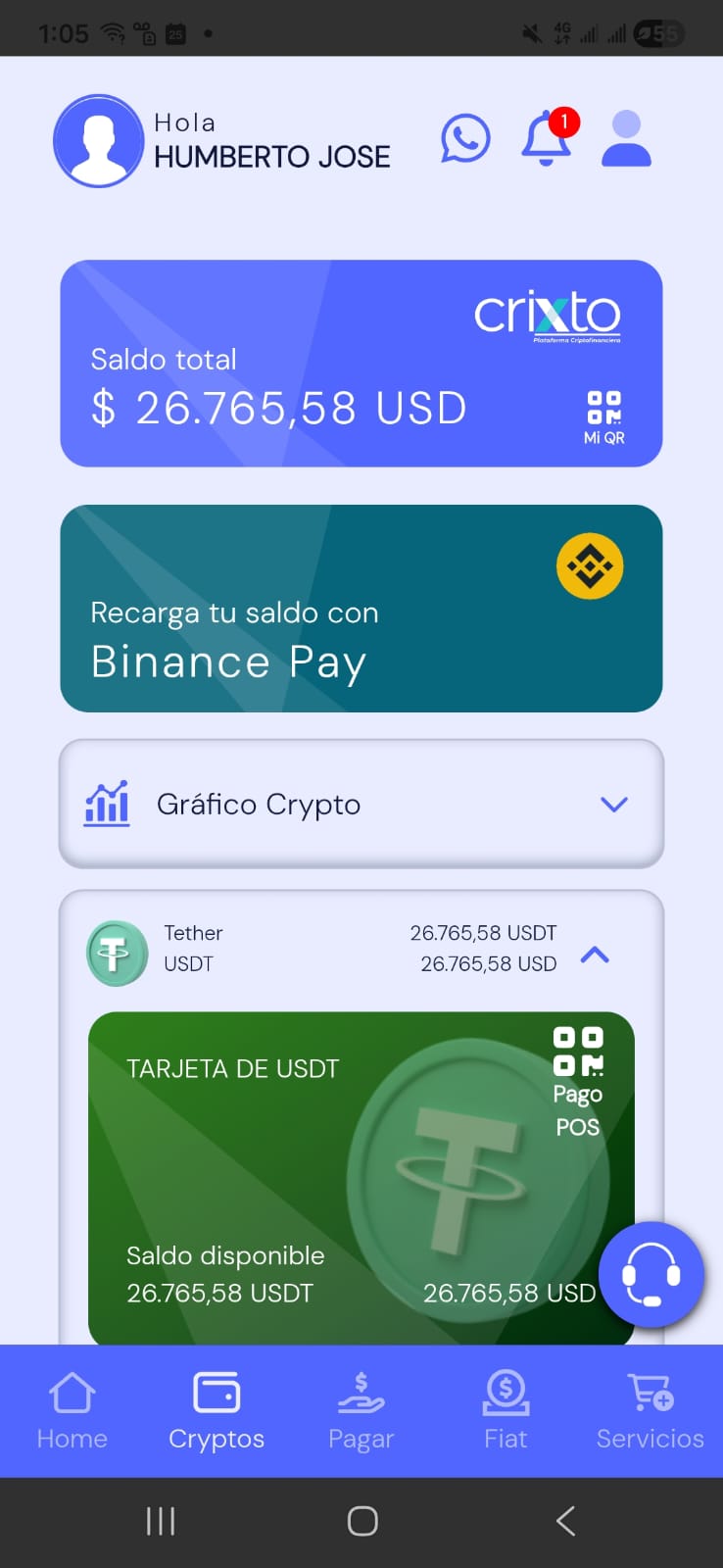
Task: Switch to the Fiat tab
Action: point(506,1411)
